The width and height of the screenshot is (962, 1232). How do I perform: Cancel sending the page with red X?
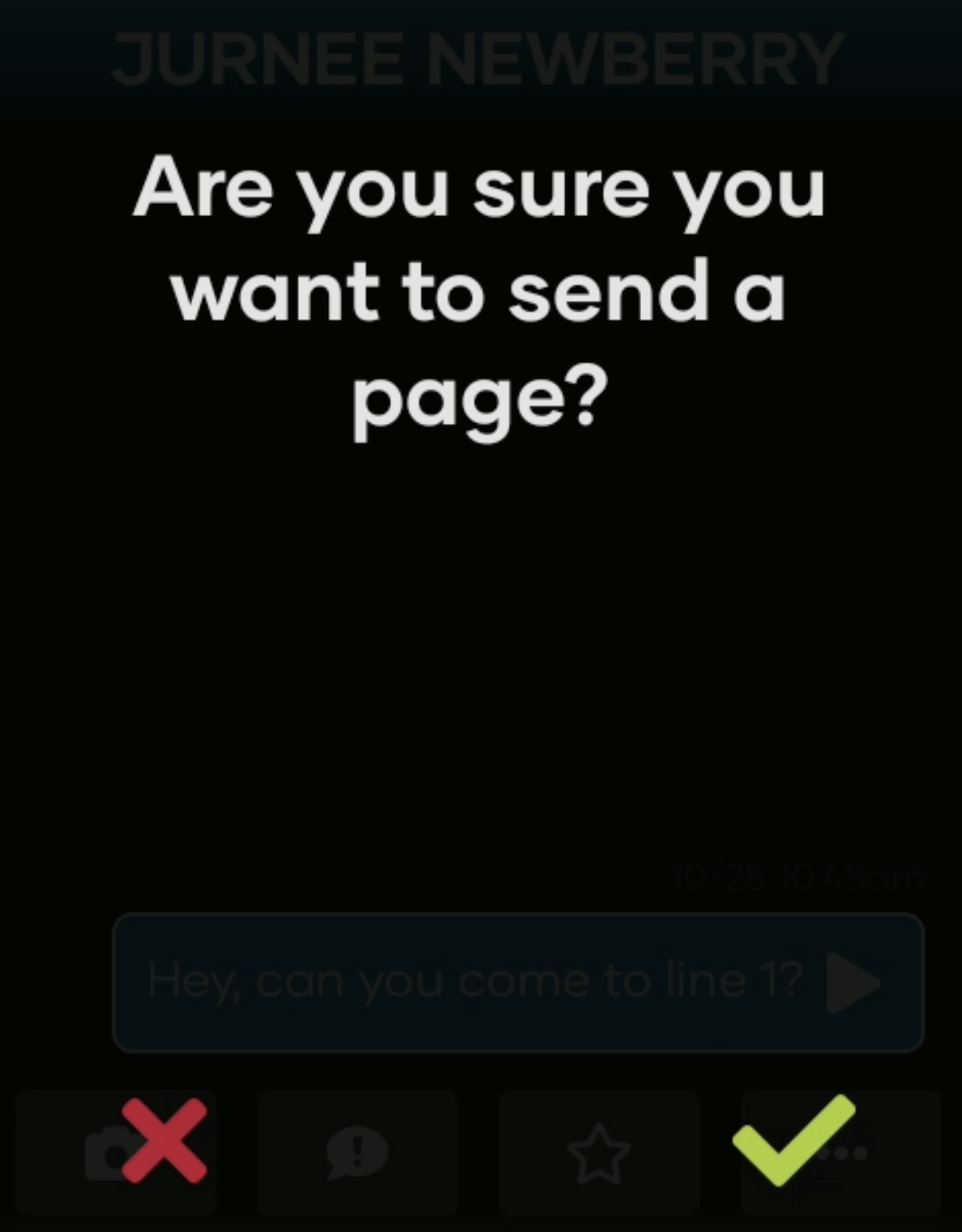tap(164, 1141)
